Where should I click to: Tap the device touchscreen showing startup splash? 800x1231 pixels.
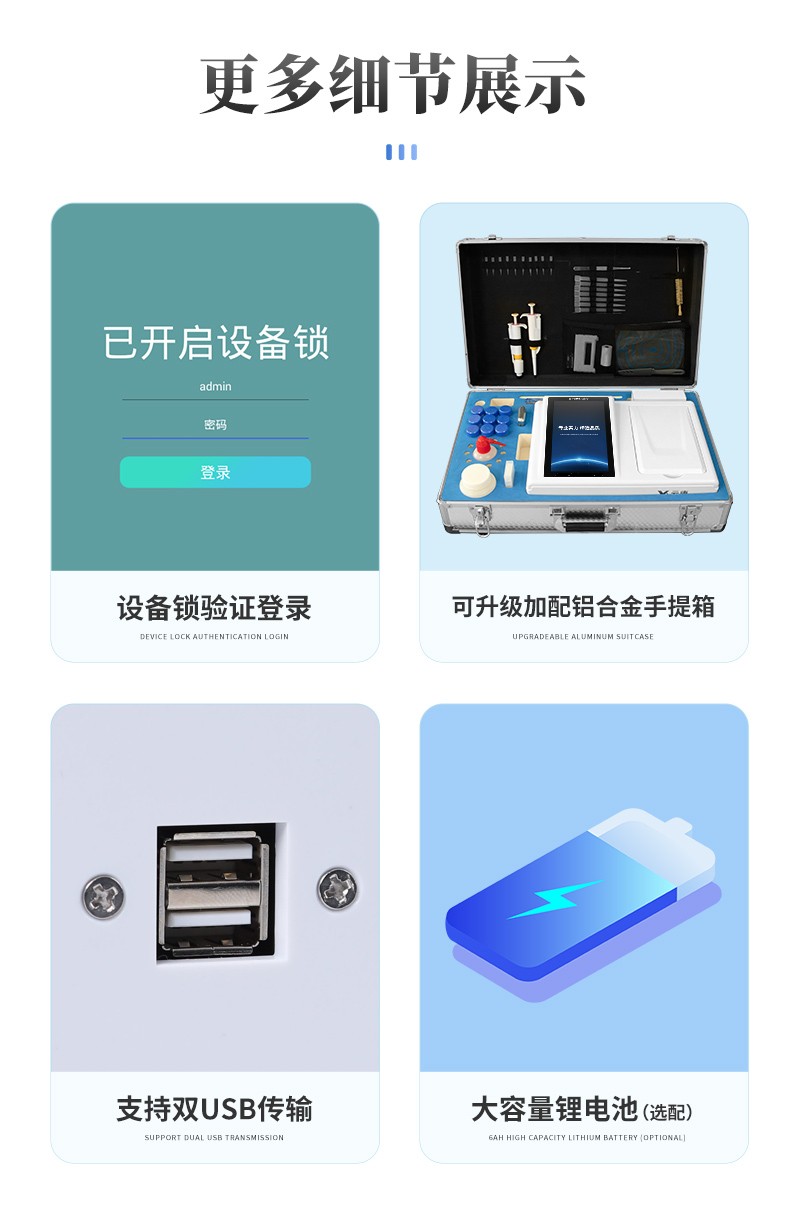point(580,438)
